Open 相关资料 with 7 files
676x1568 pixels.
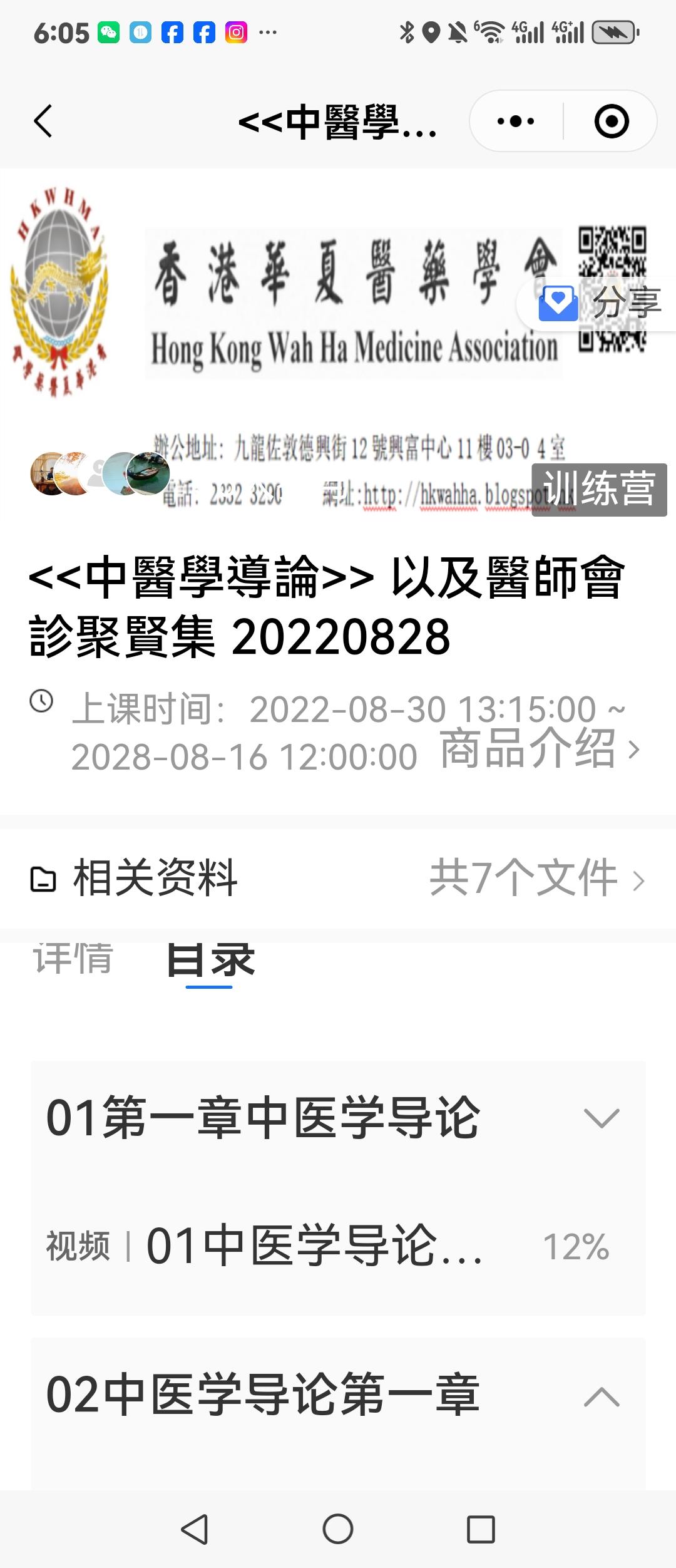(x=338, y=878)
